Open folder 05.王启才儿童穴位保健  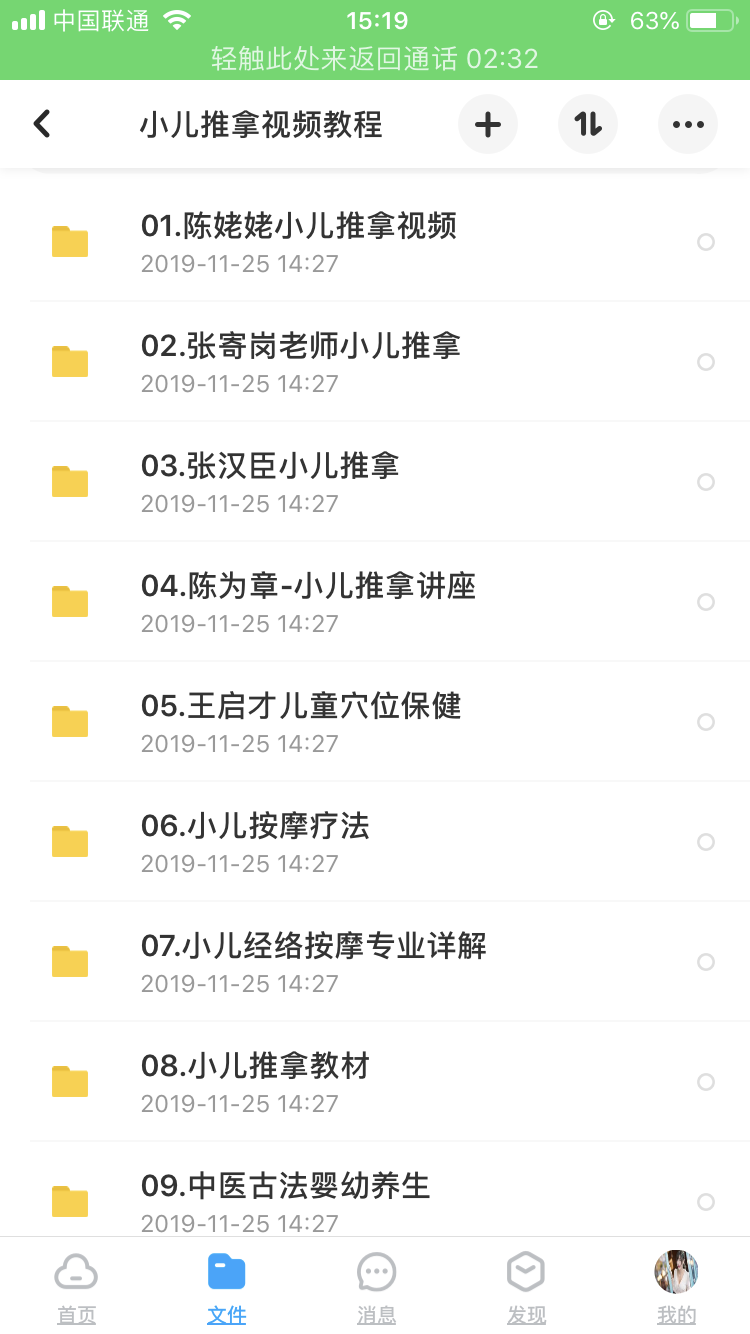300,721
